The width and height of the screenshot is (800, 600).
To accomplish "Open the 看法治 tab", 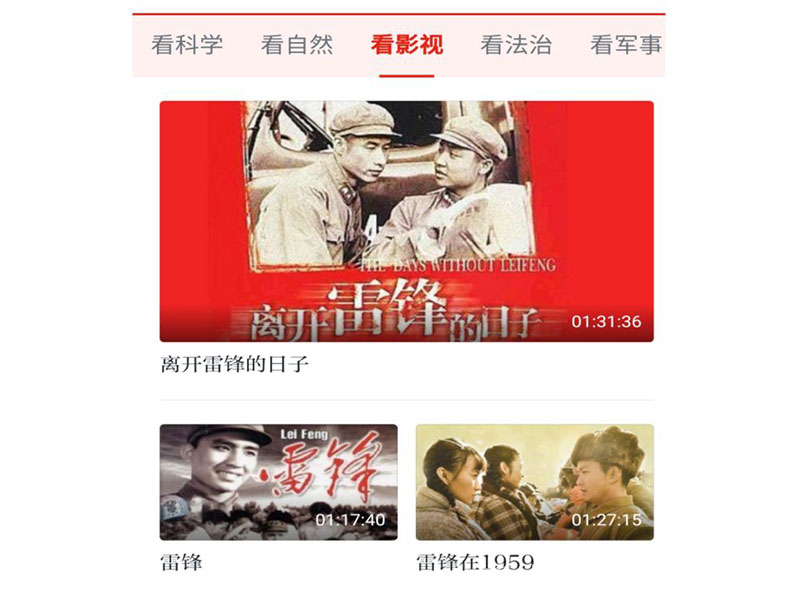I will pos(516,45).
